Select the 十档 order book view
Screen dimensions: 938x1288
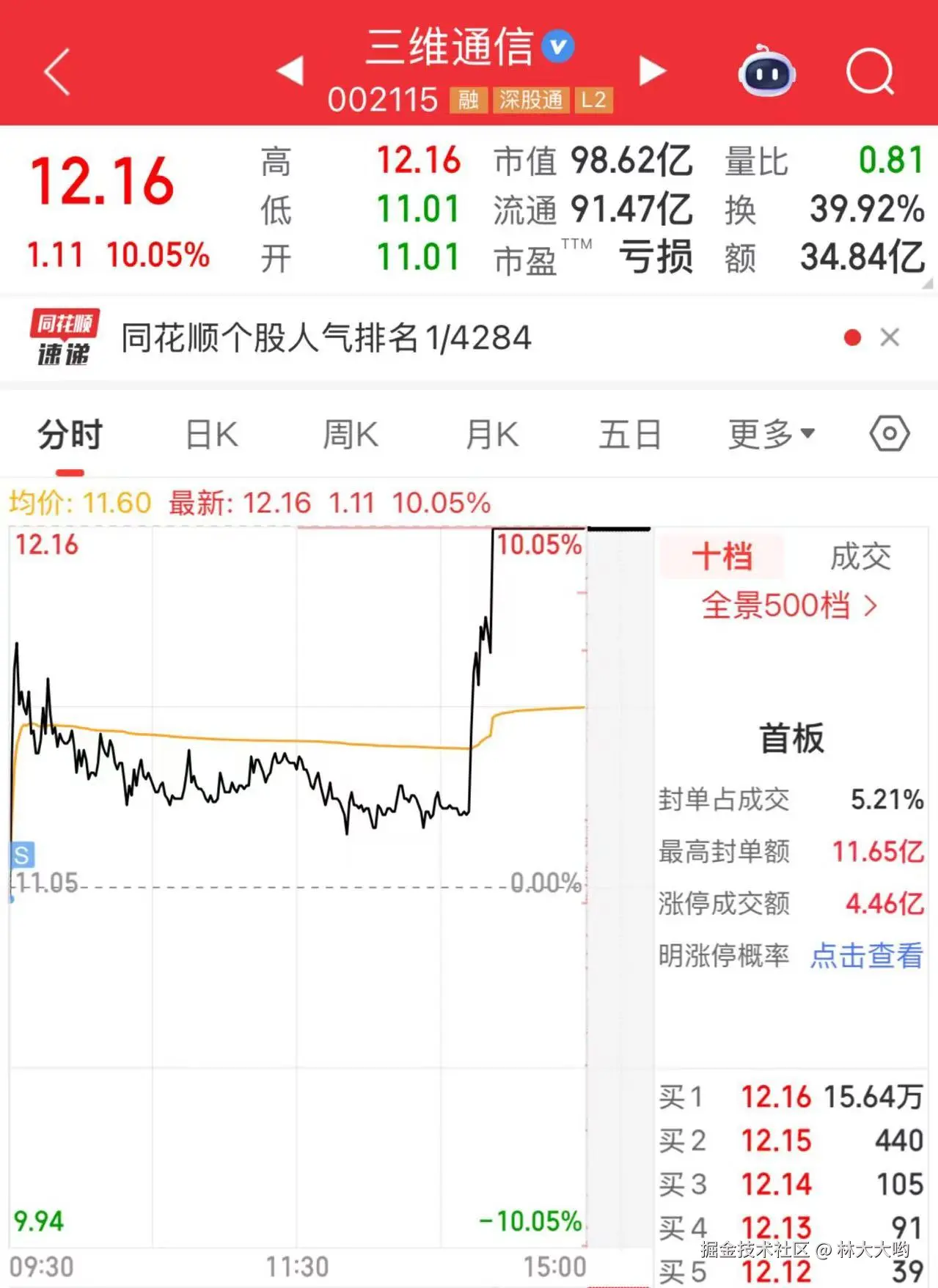[x=721, y=556]
